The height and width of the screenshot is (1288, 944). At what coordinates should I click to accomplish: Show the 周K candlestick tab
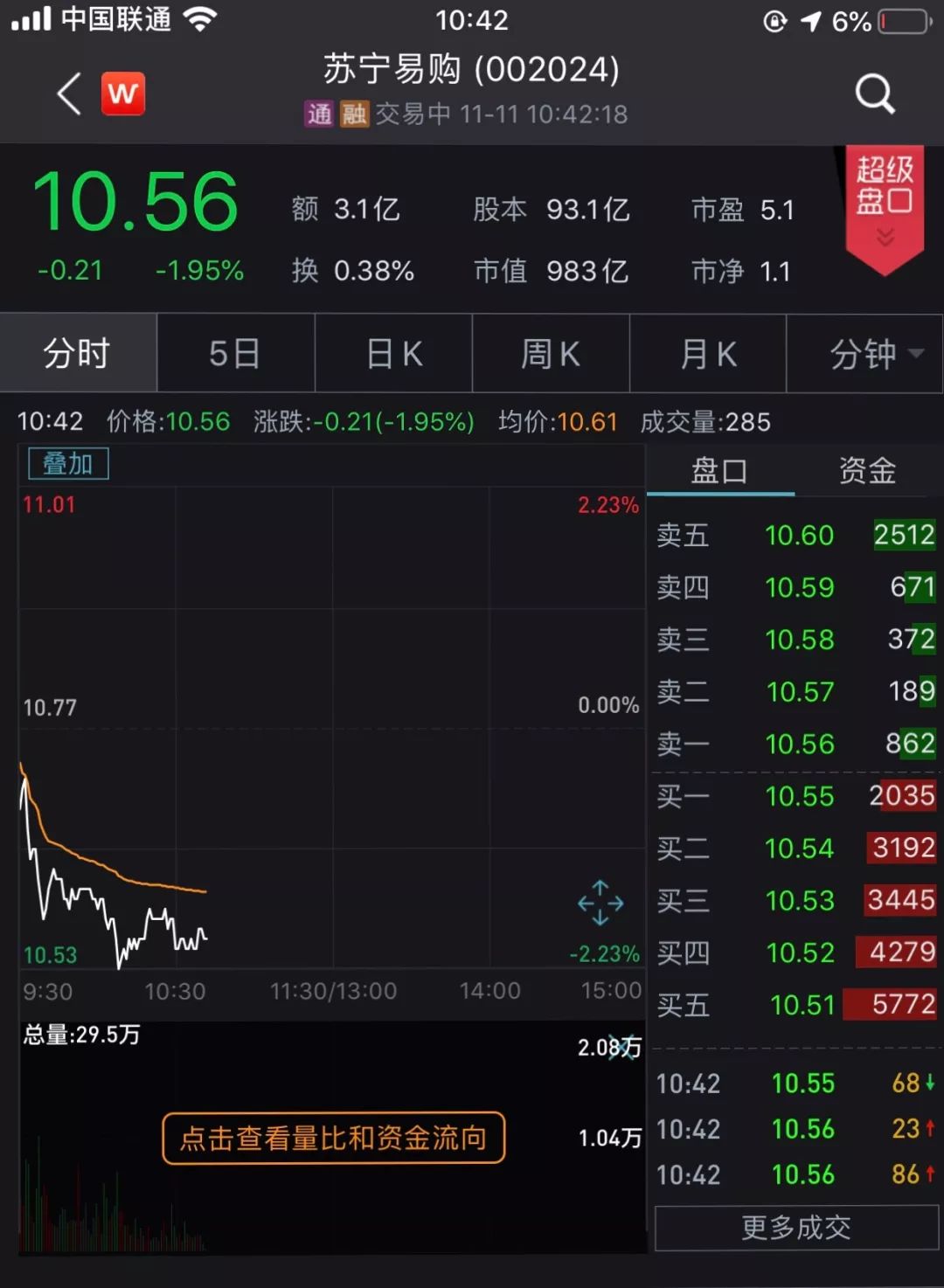(x=551, y=354)
